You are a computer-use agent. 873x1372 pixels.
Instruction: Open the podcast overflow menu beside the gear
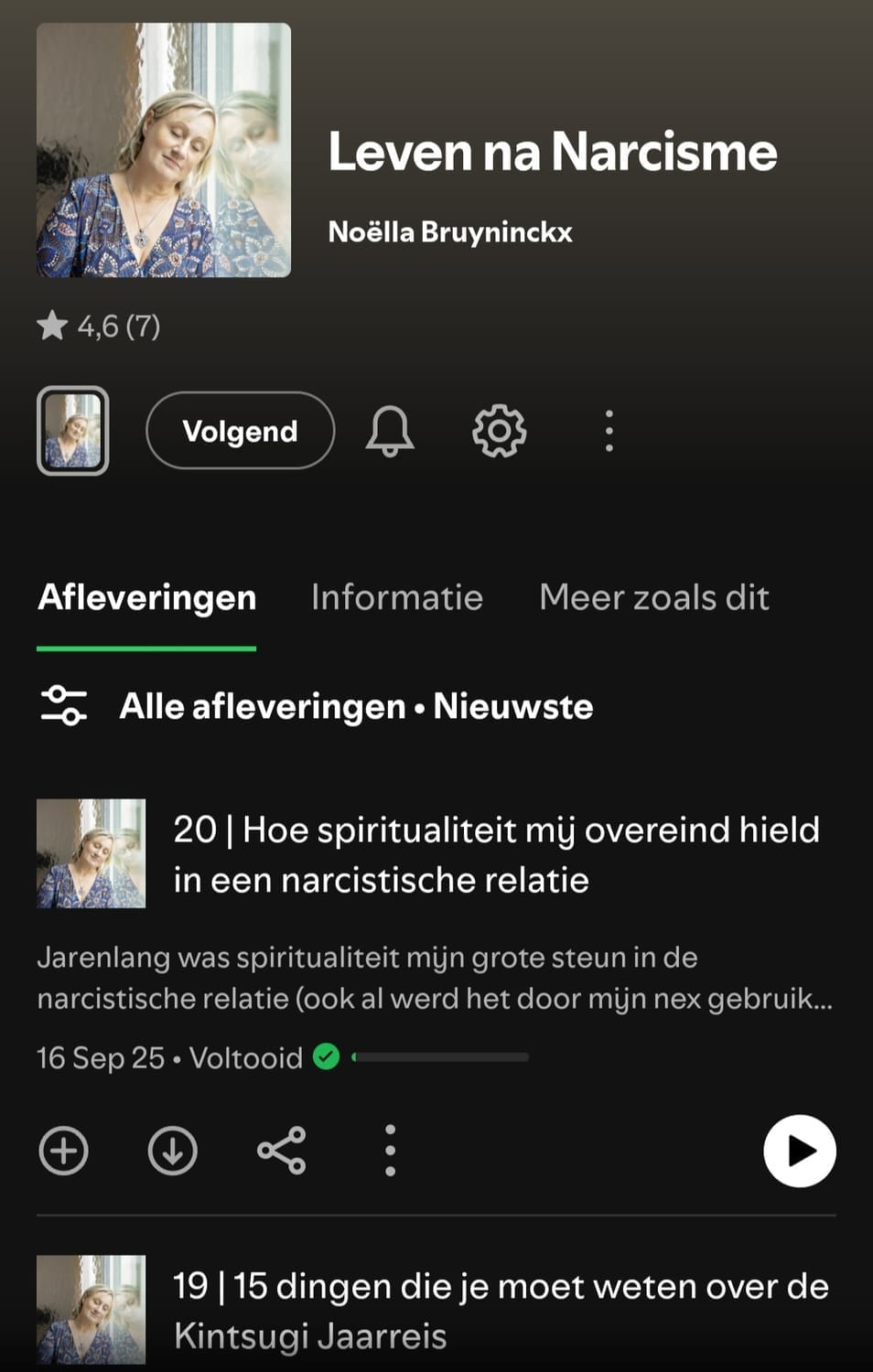[609, 431]
